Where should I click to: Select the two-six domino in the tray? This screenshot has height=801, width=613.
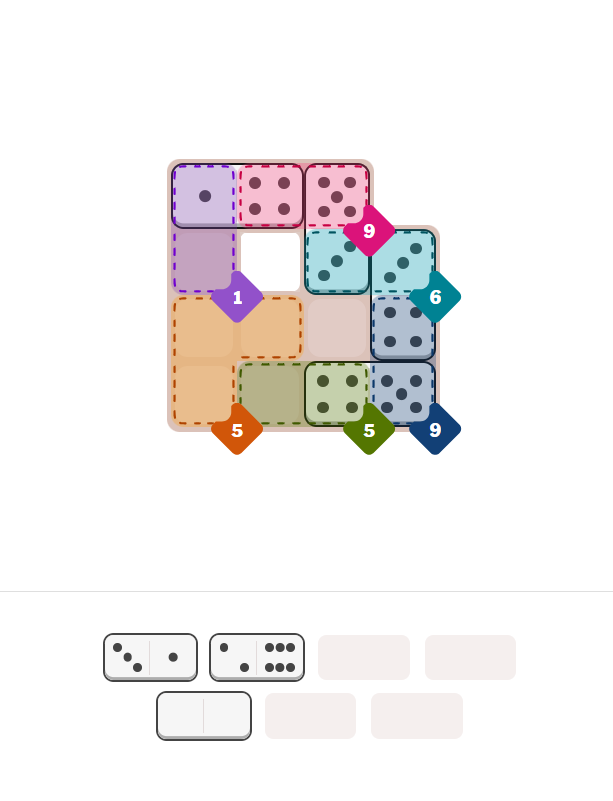(x=256, y=657)
